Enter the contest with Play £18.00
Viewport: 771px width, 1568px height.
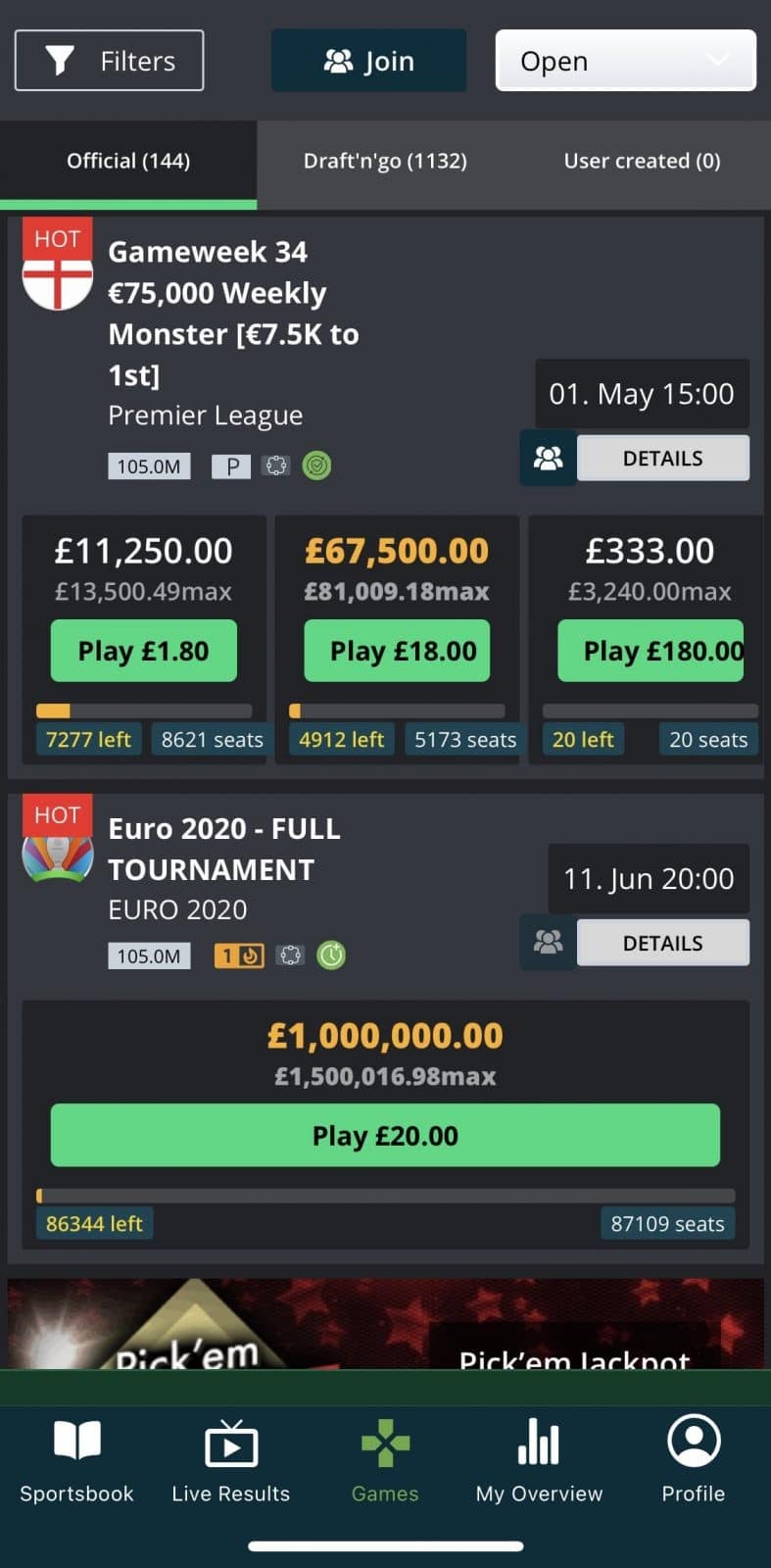point(397,651)
